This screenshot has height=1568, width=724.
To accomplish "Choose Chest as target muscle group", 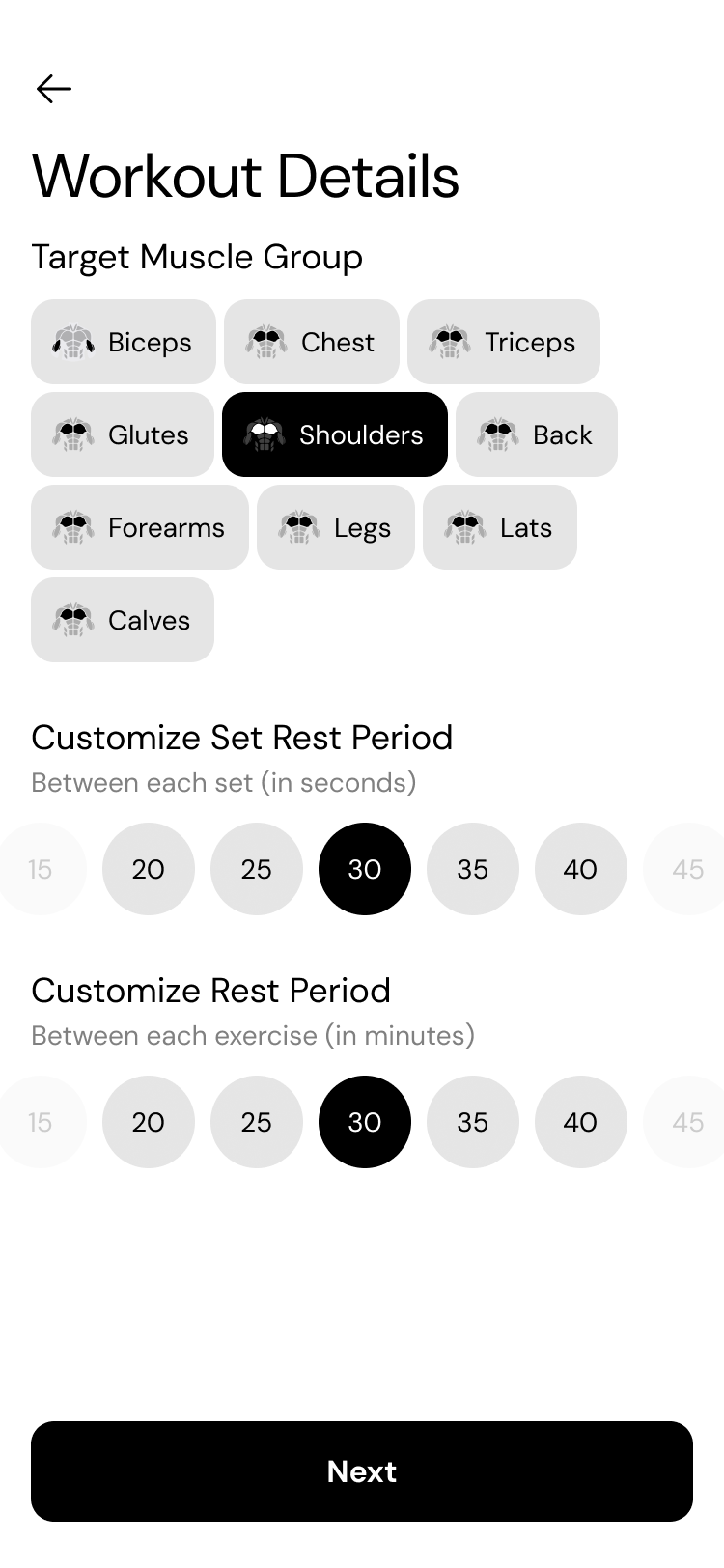I will (311, 342).
